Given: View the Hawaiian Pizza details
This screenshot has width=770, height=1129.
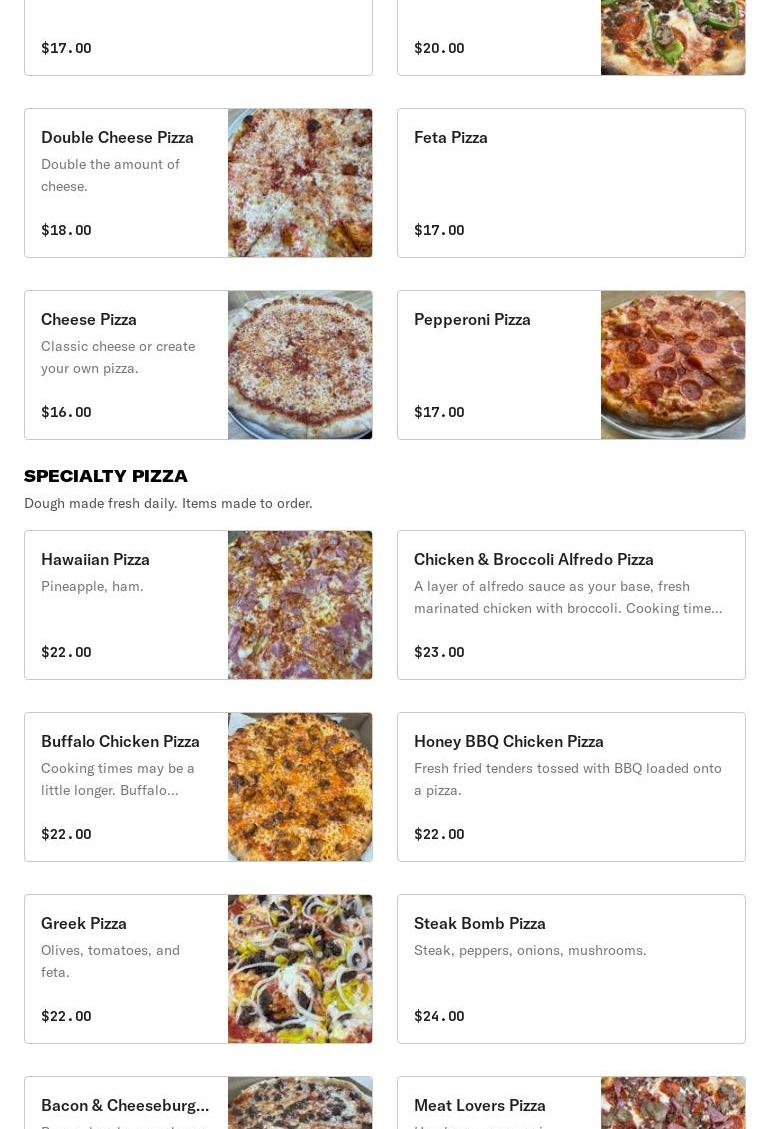Looking at the screenshot, I should point(198,605).
